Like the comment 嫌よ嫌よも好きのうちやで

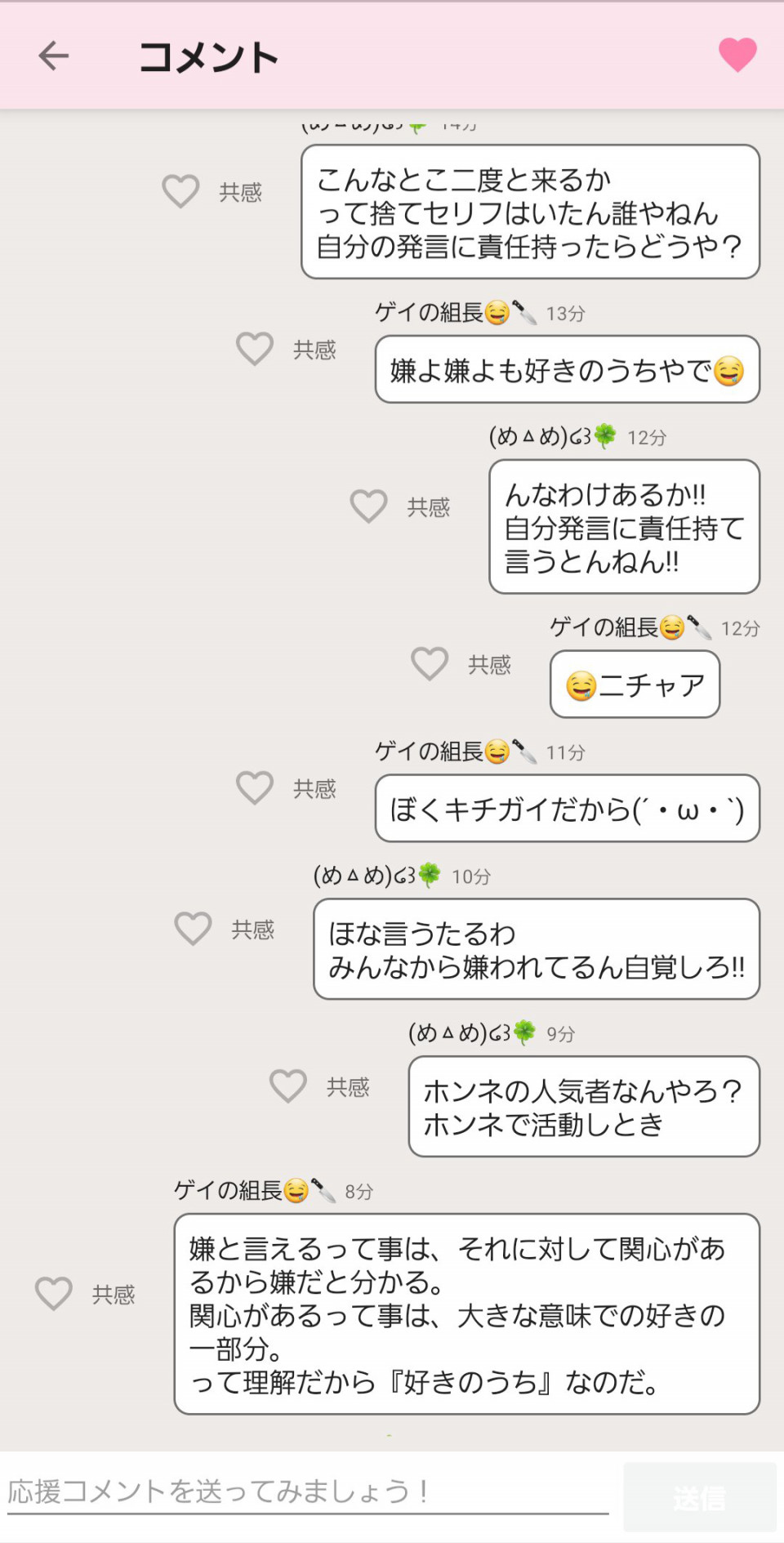point(255,350)
